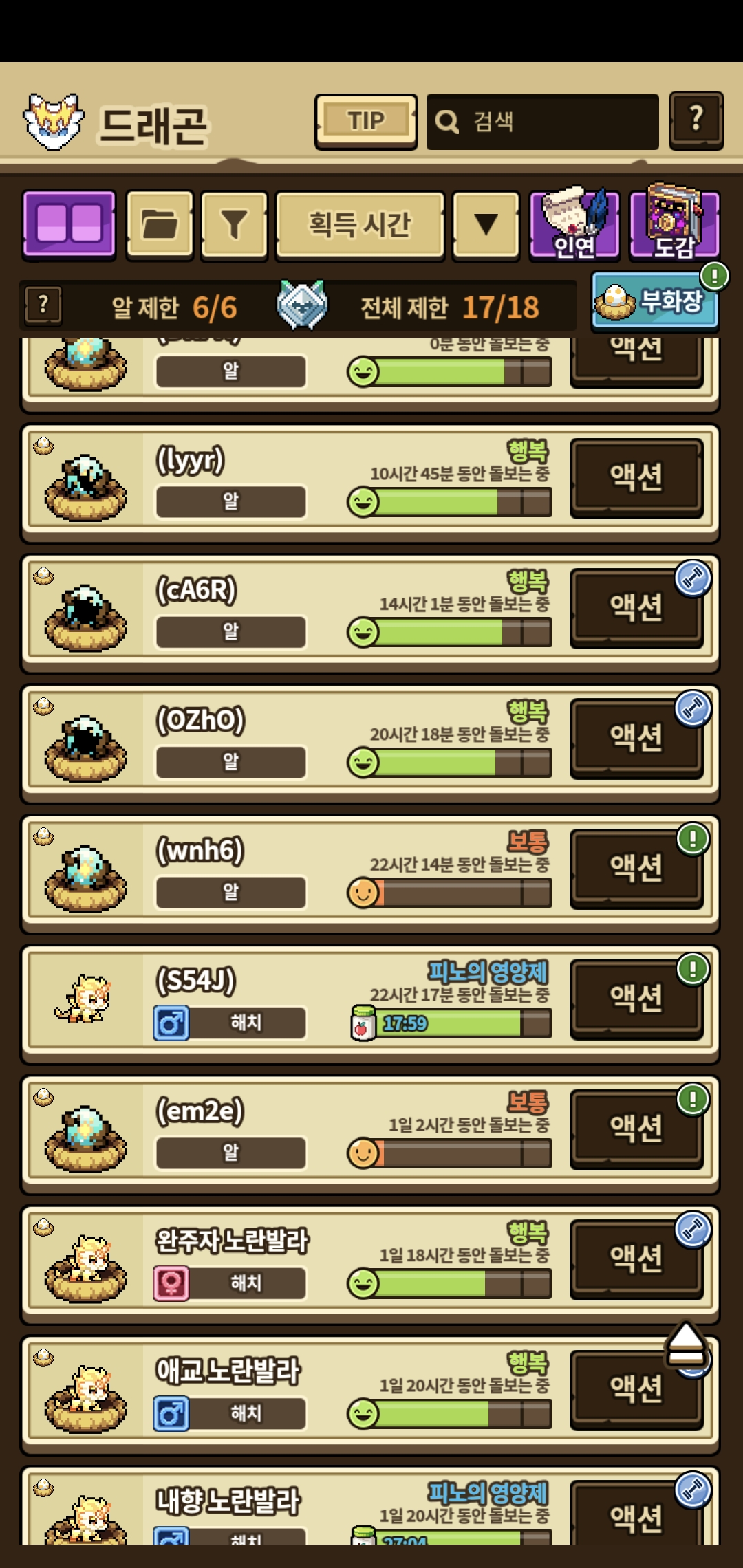Change sorting via 획득 시간 button
This screenshot has height=1568, width=743.
click(x=359, y=224)
